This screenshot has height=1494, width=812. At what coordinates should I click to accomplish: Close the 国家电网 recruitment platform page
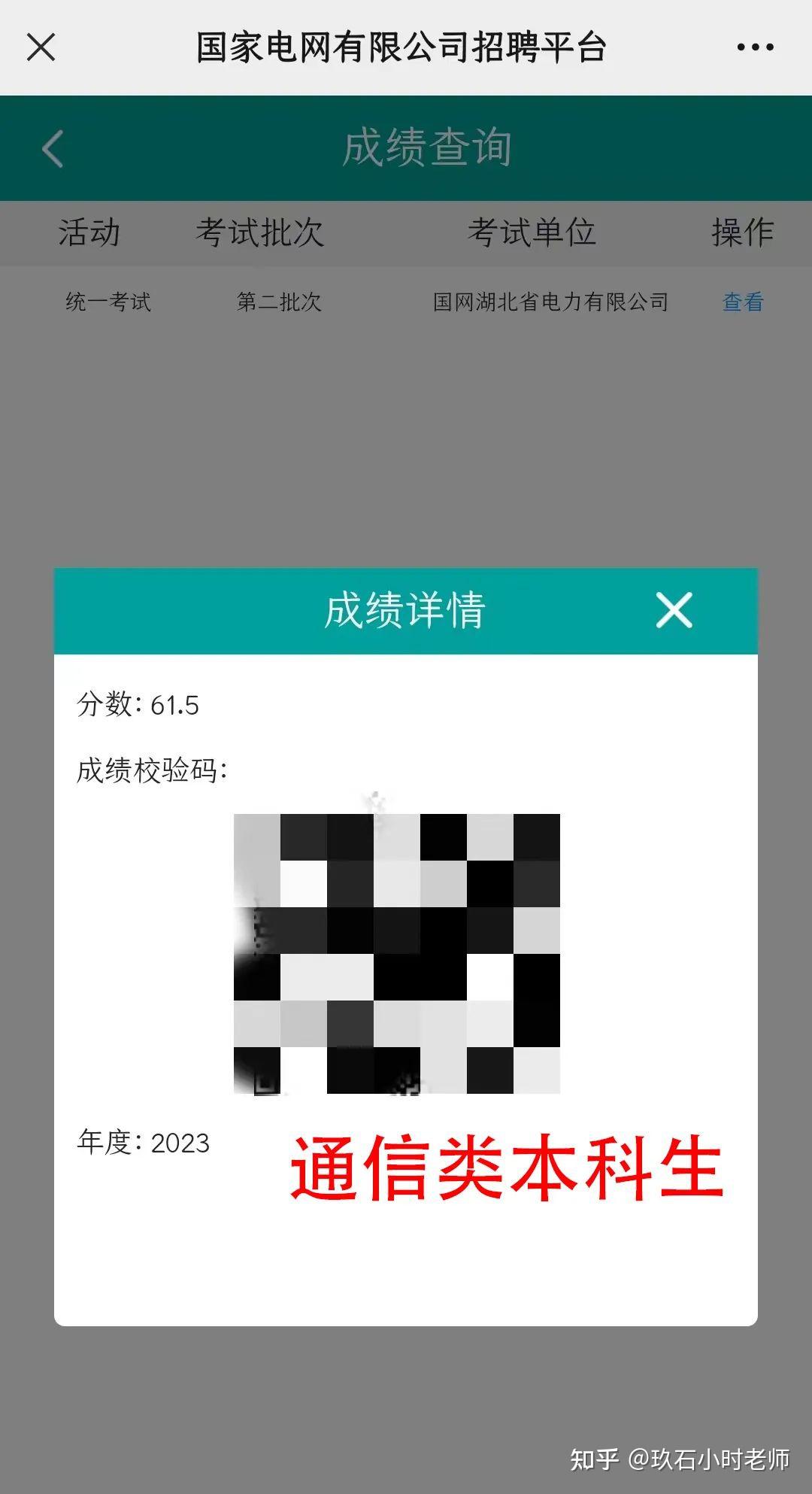41,47
